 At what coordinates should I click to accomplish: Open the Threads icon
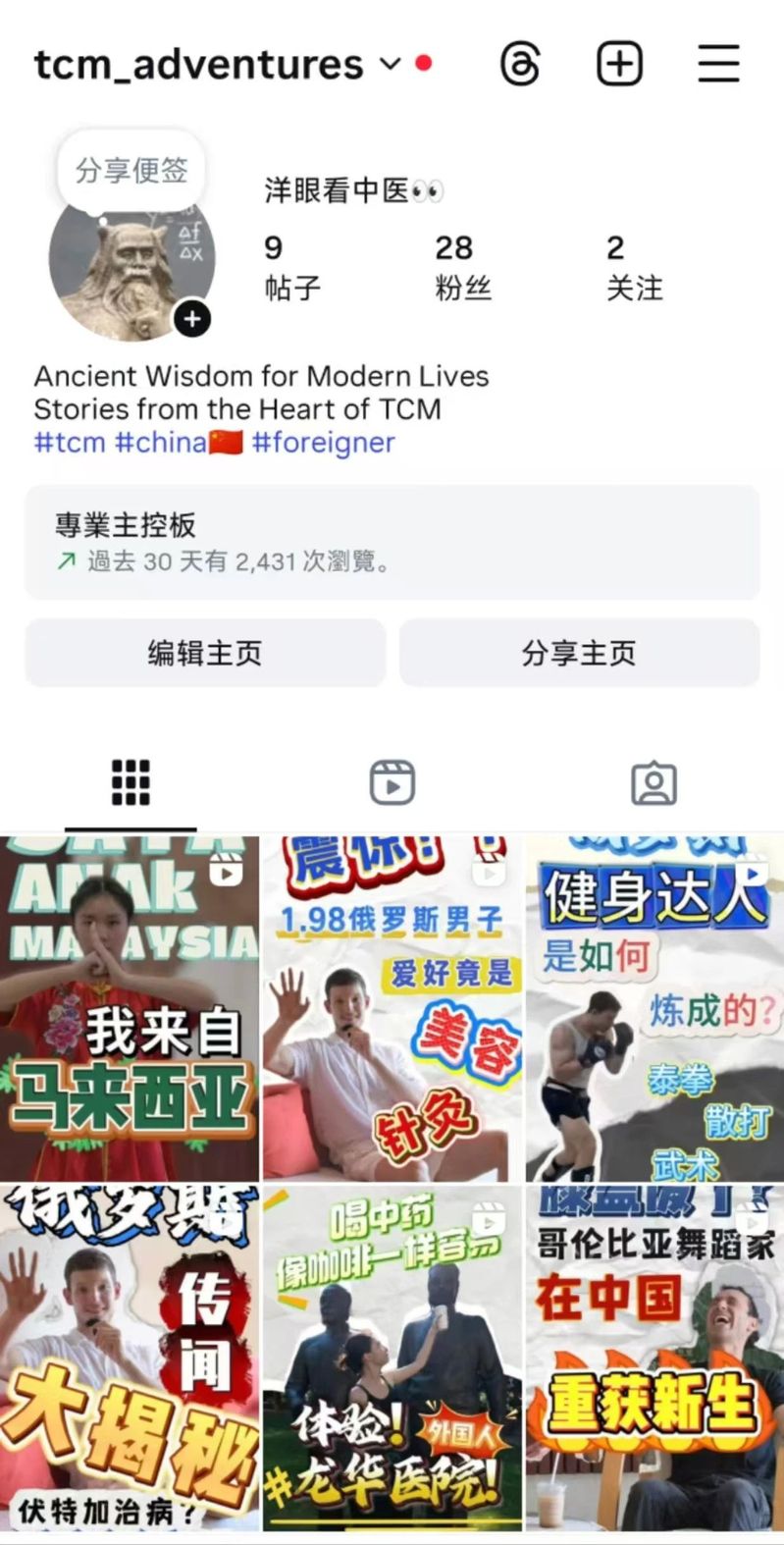pos(520,65)
